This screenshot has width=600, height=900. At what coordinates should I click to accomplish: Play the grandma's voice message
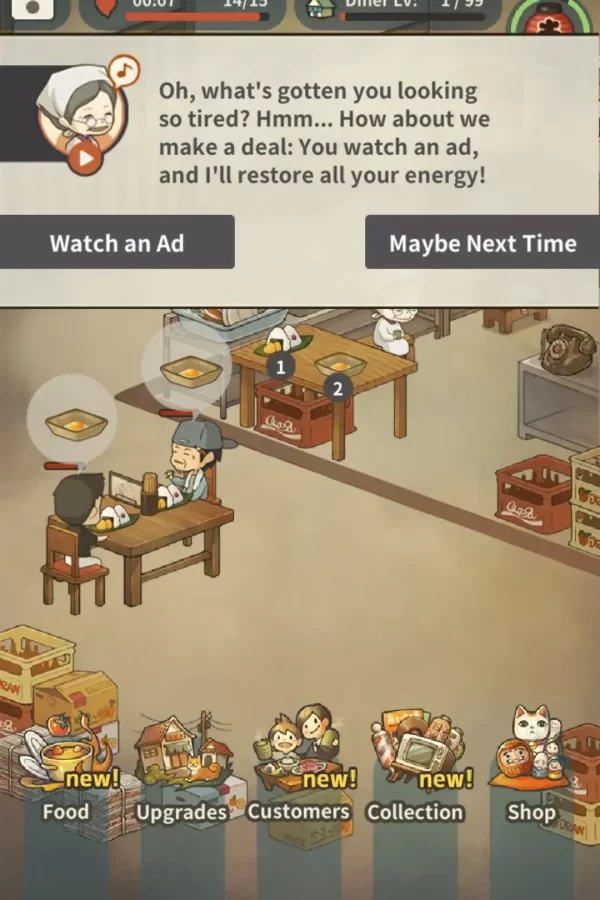[x=85, y=156]
